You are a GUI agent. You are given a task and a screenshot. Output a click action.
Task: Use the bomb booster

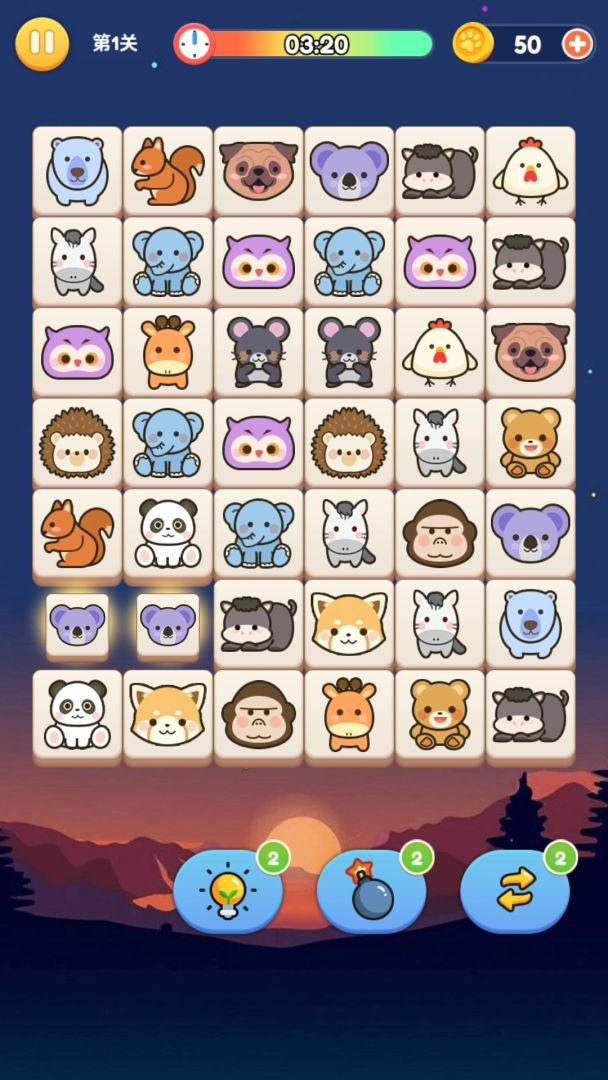pos(371,890)
